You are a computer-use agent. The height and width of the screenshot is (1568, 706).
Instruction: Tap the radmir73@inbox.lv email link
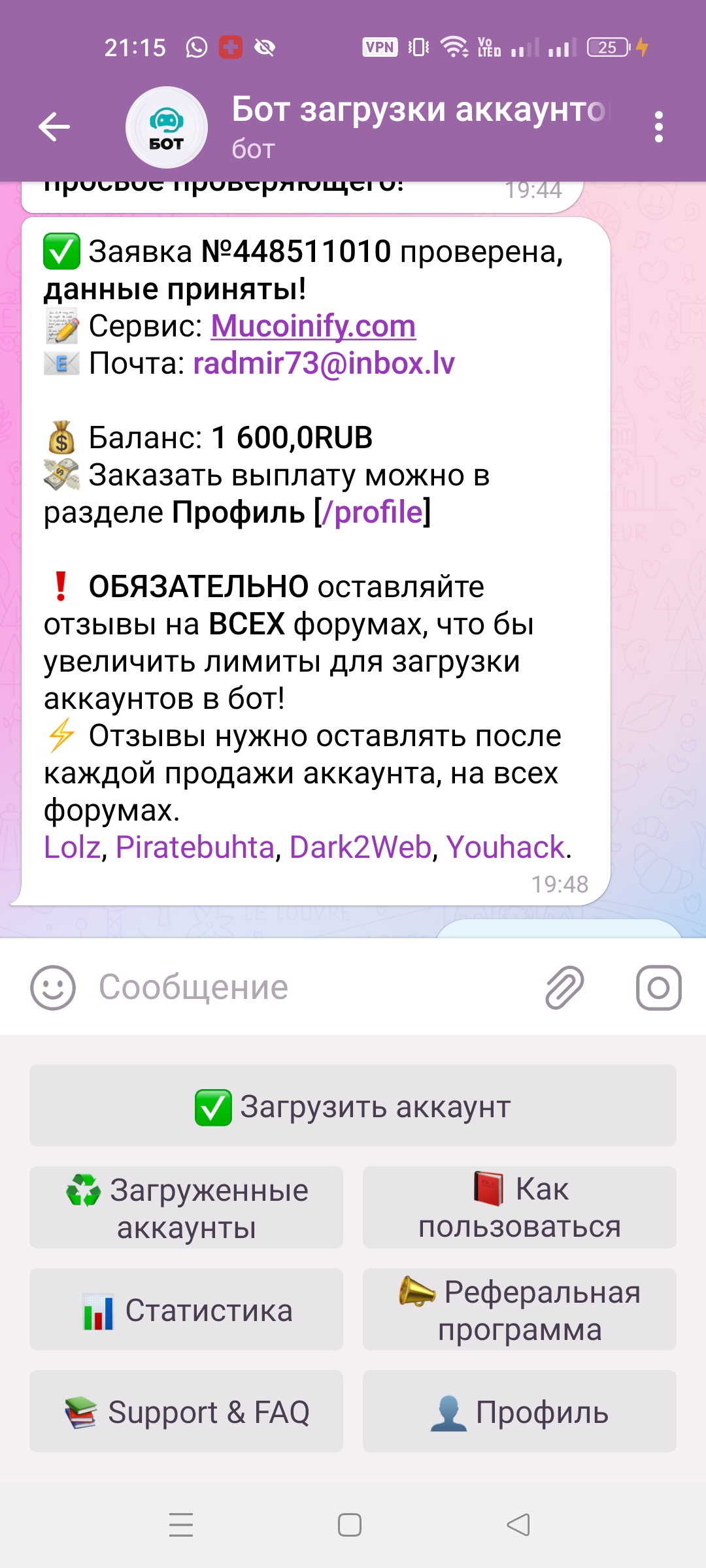tap(324, 363)
